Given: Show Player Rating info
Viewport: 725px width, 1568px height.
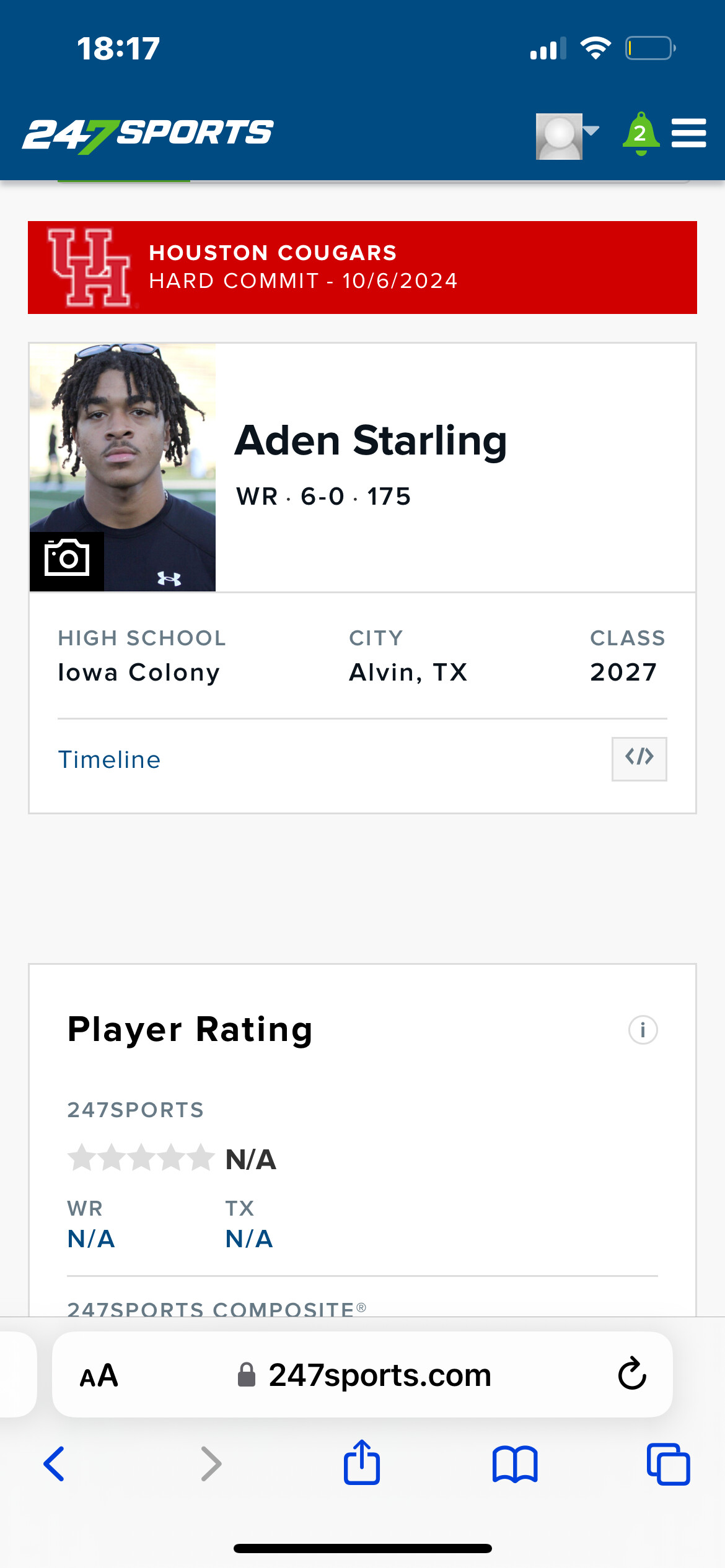Looking at the screenshot, I should coord(643,1030).
